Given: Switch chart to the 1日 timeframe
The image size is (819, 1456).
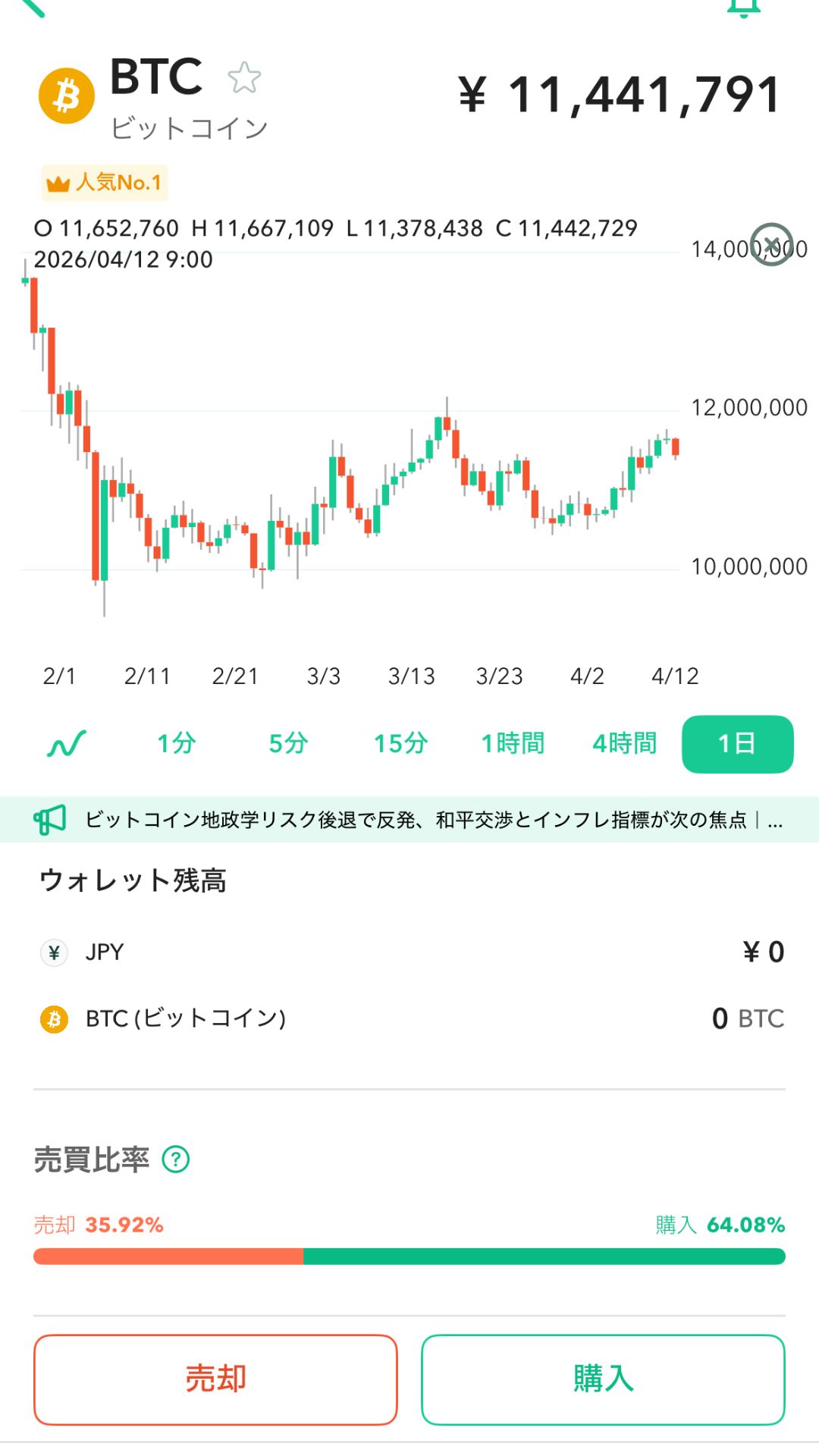Looking at the screenshot, I should (736, 744).
